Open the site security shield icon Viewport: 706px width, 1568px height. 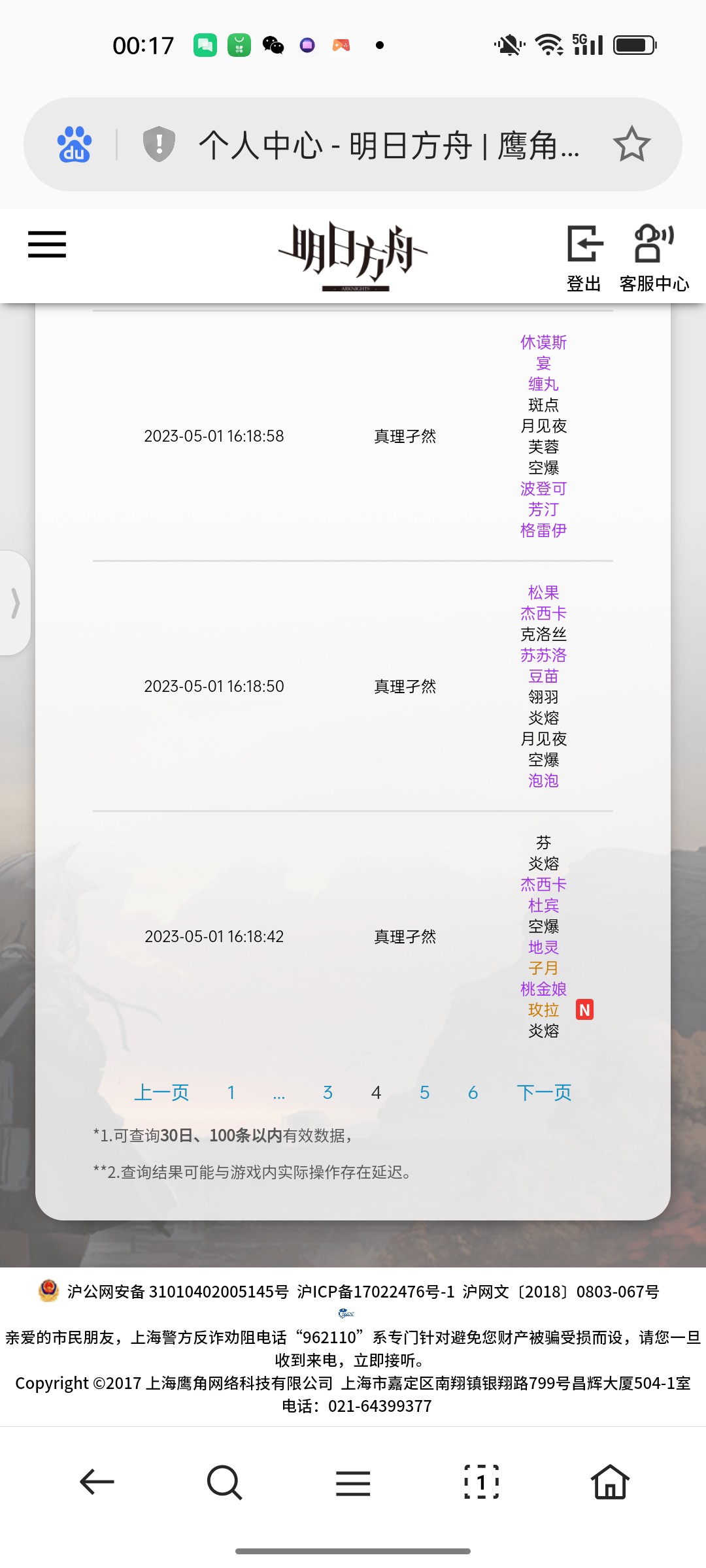pyautogui.click(x=159, y=144)
